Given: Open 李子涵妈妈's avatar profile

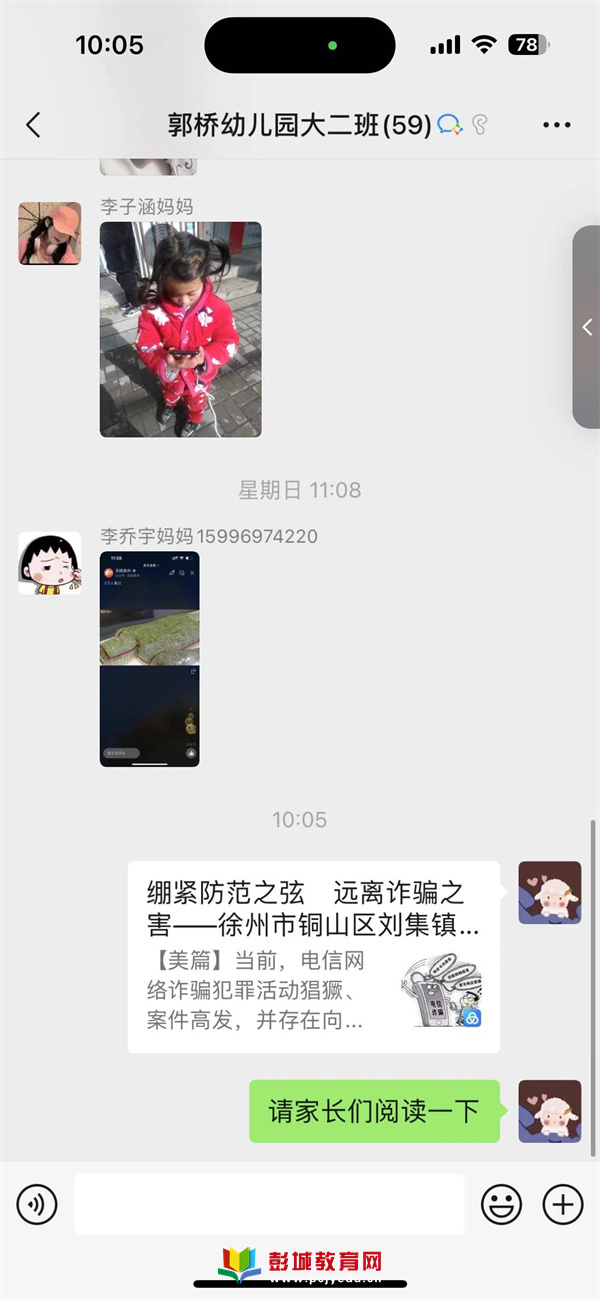Looking at the screenshot, I should [50, 233].
